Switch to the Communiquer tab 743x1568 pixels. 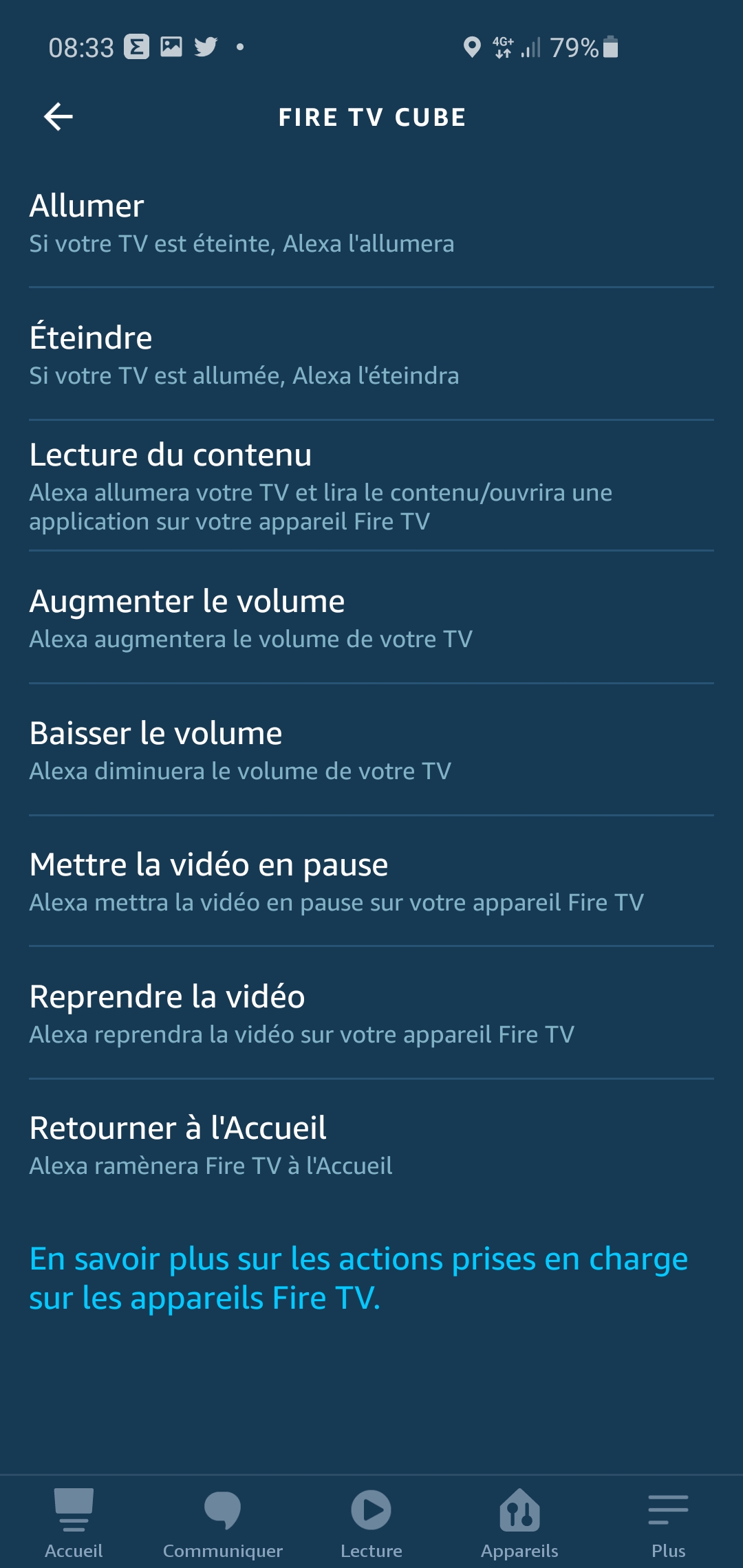coord(223,1522)
